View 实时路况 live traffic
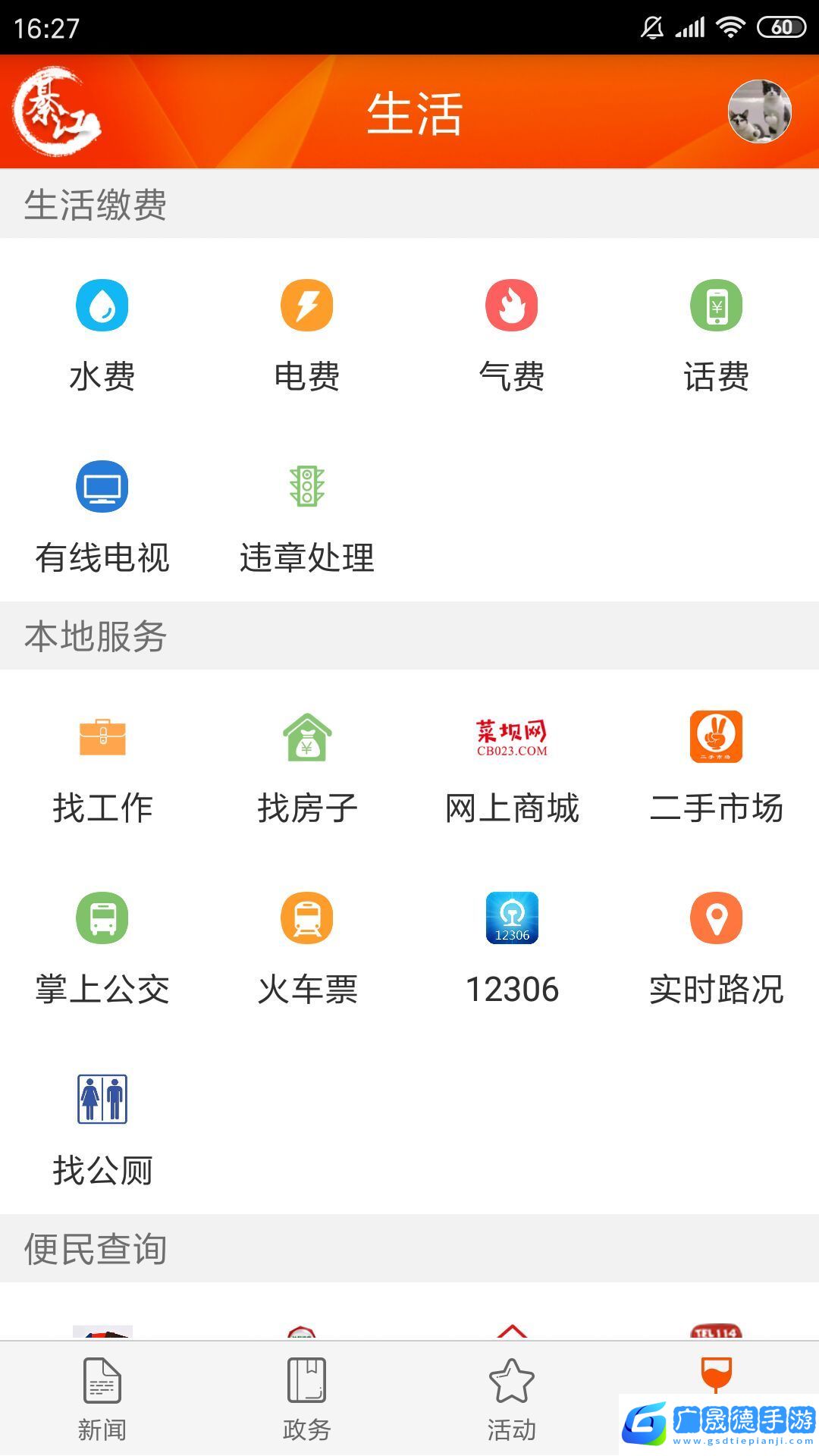819x1456 pixels. pyautogui.click(x=717, y=948)
